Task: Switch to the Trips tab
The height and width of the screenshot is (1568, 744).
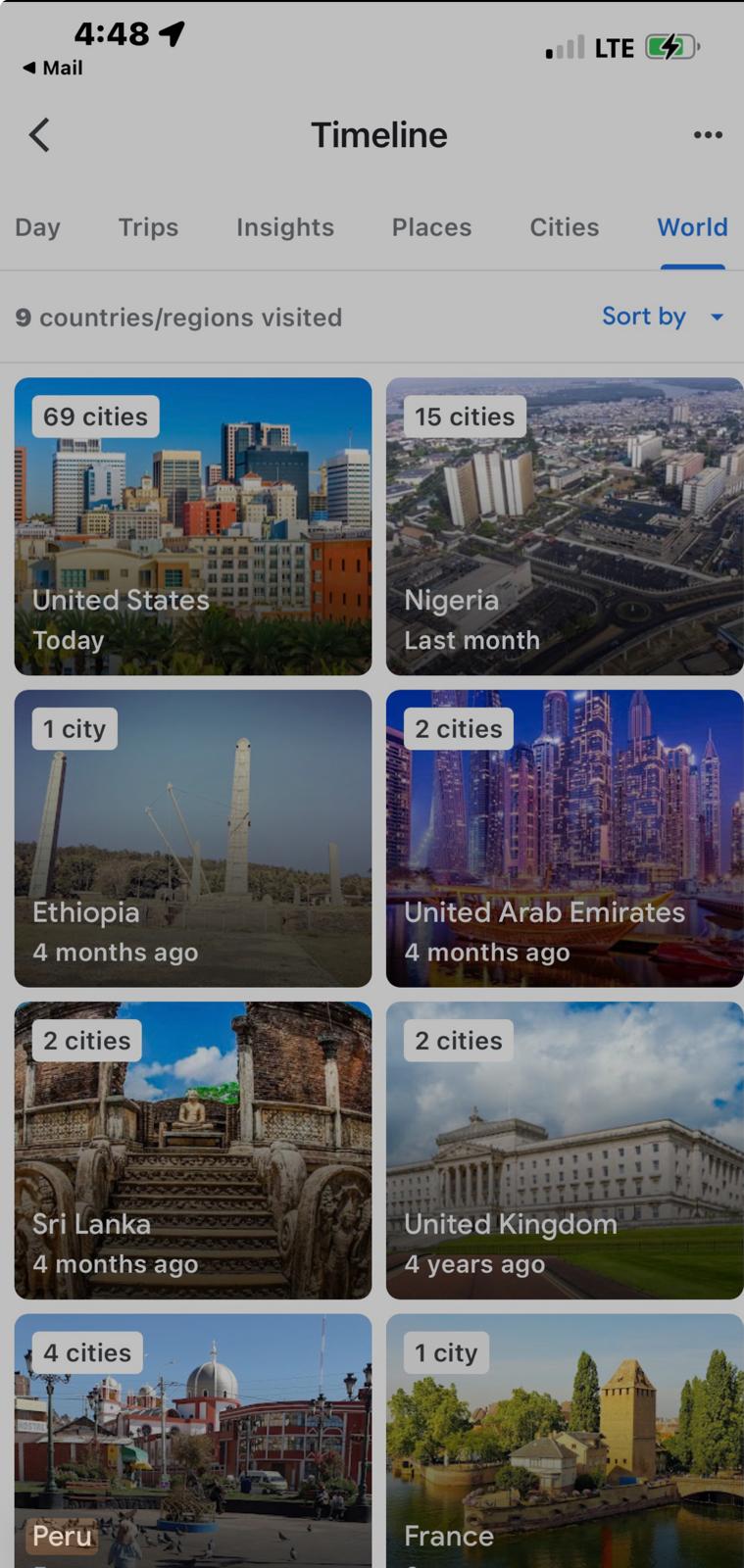Action: pos(148,227)
